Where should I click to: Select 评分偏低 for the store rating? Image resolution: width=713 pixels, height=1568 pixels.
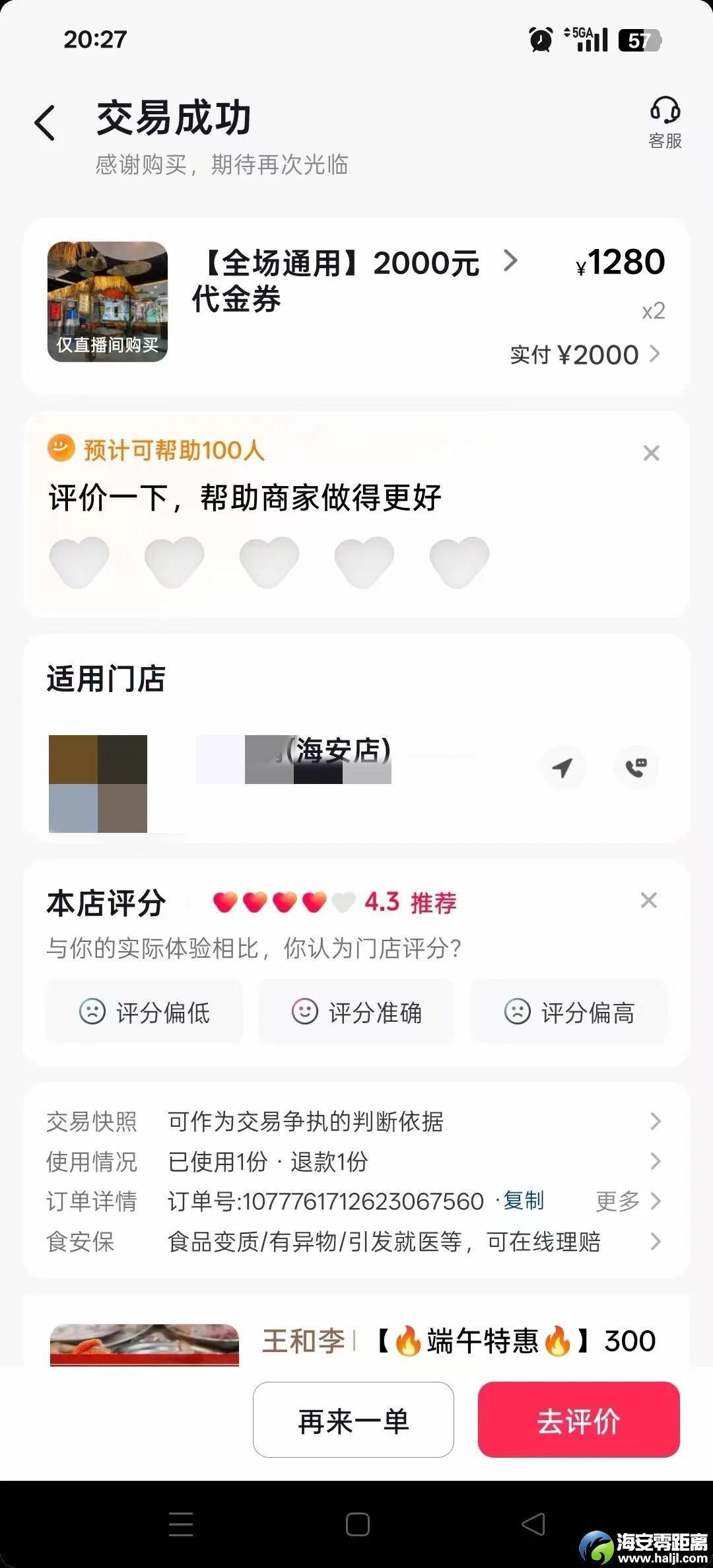(x=145, y=1012)
